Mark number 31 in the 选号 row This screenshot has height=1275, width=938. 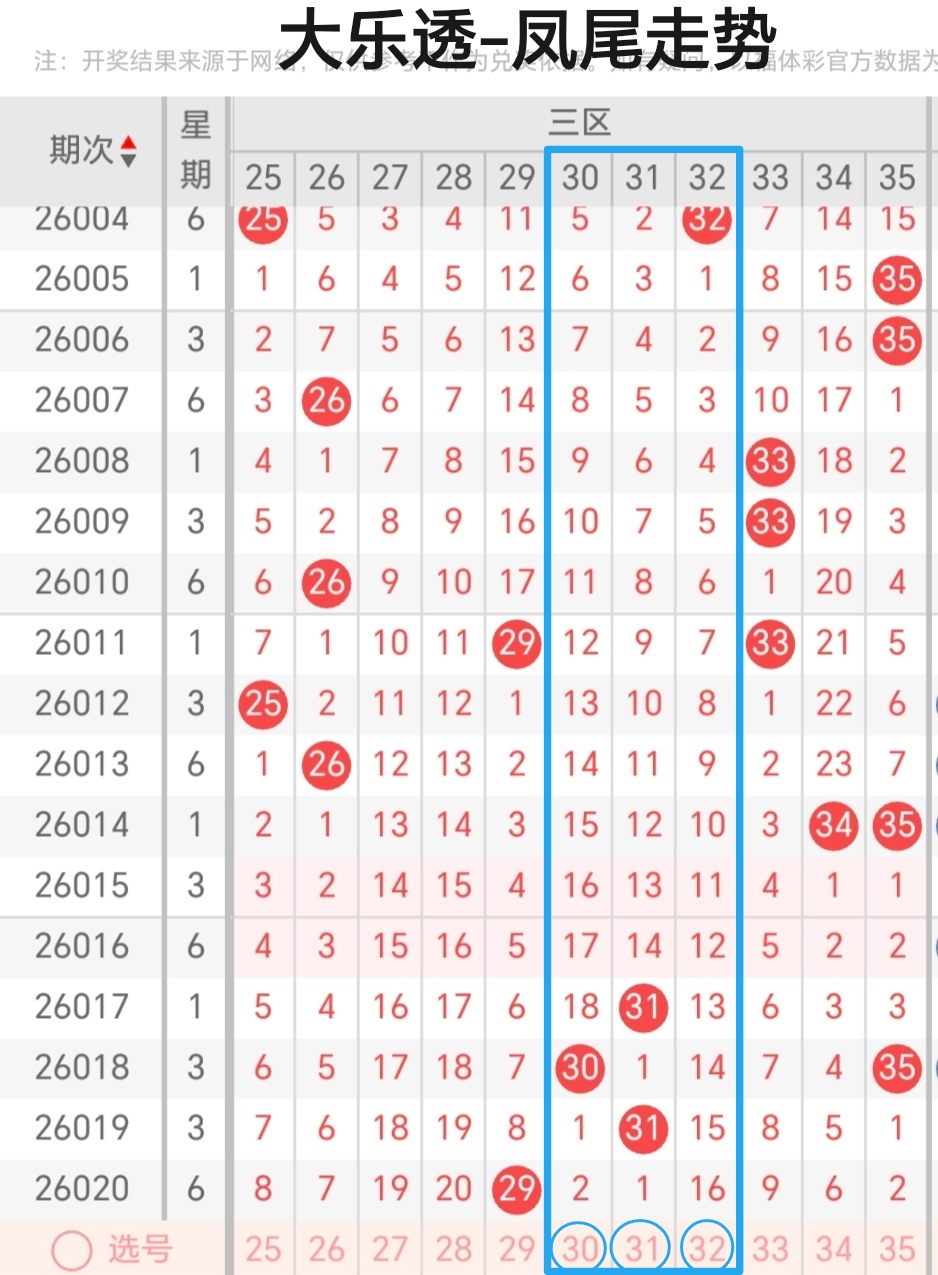point(643,1249)
